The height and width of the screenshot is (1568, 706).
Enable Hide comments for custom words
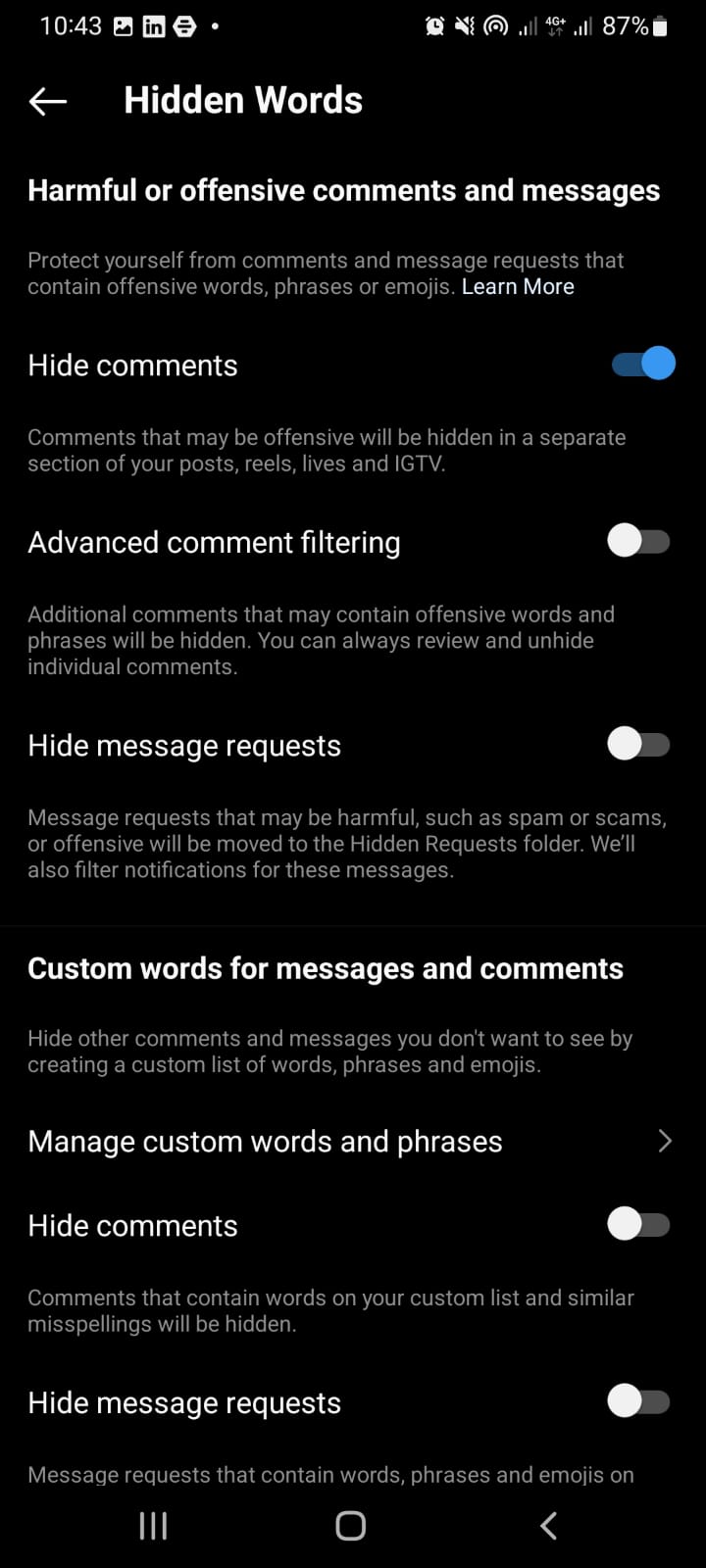638,1223
